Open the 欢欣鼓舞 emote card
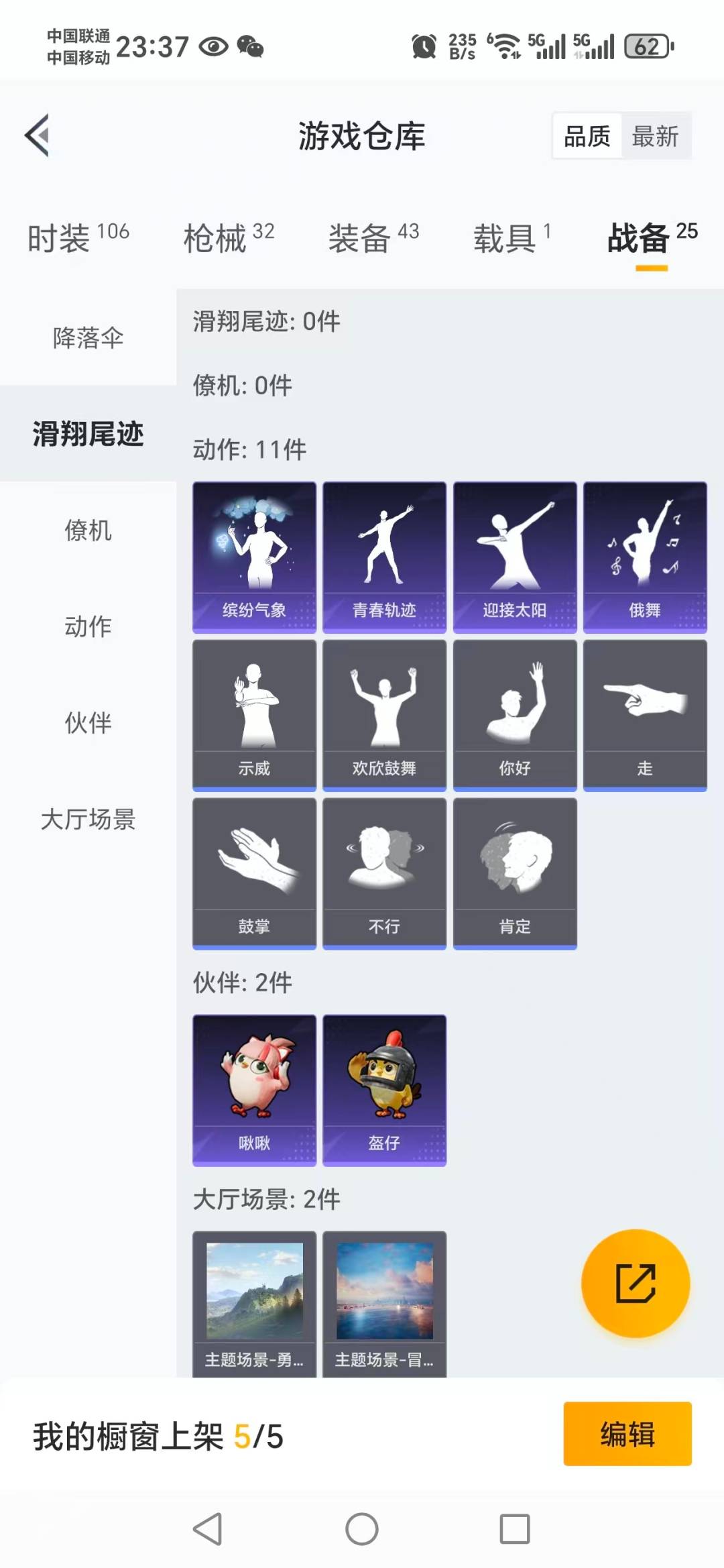Screen dimensions: 724x1568 [384, 715]
